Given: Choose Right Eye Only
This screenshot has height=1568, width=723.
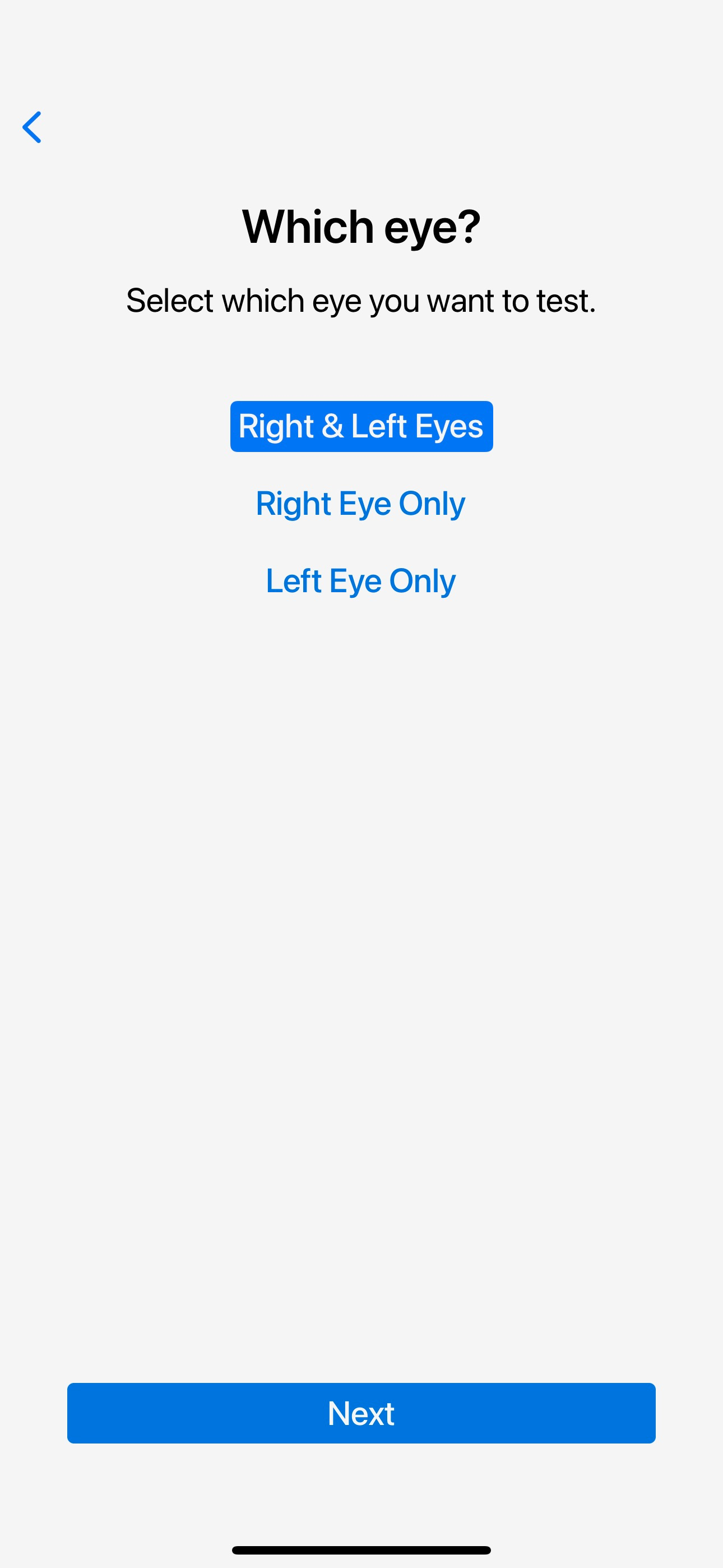Looking at the screenshot, I should click(x=361, y=504).
